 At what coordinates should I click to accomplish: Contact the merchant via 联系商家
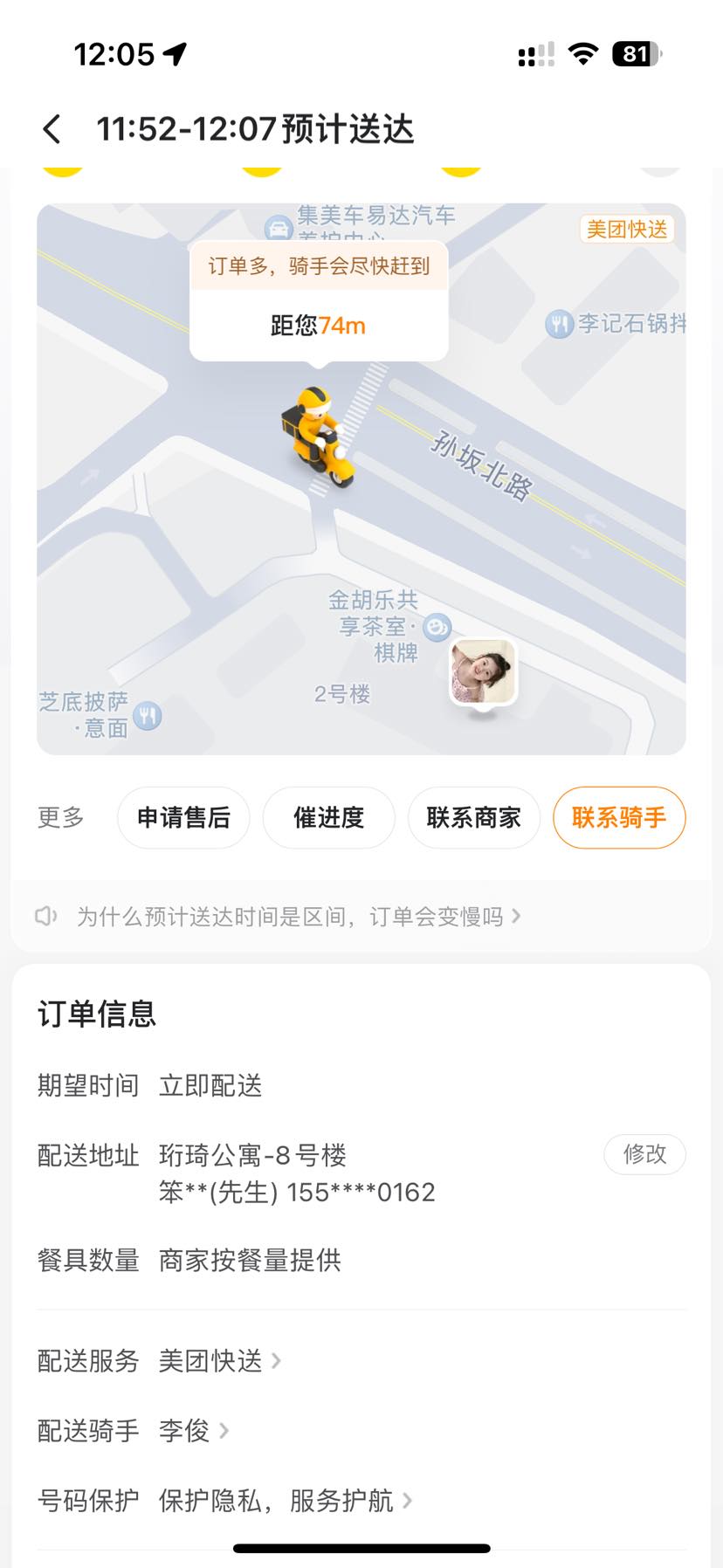point(473,817)
